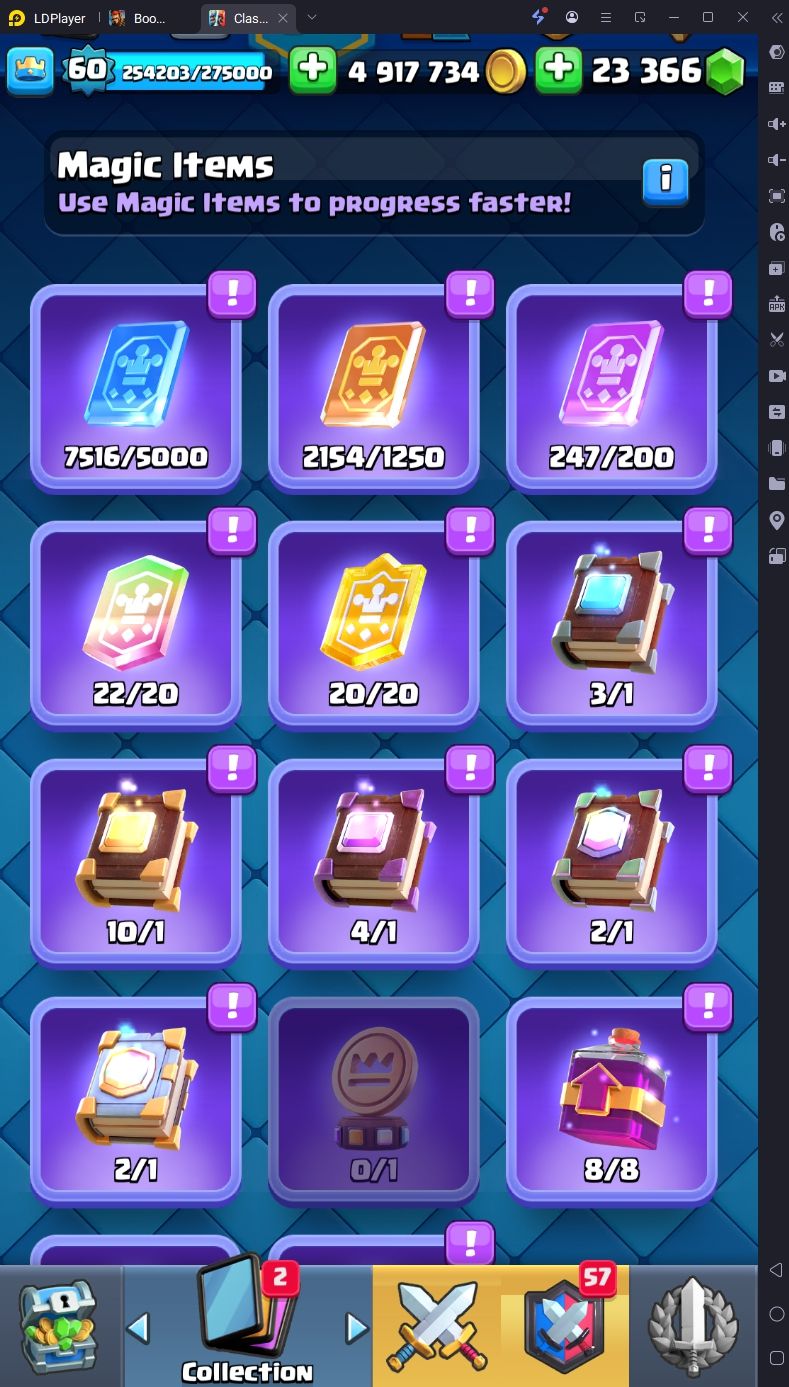Screen dimensions: 789x1387
Task: Open the King level crown icon
Action: click(x=29, y=71)
